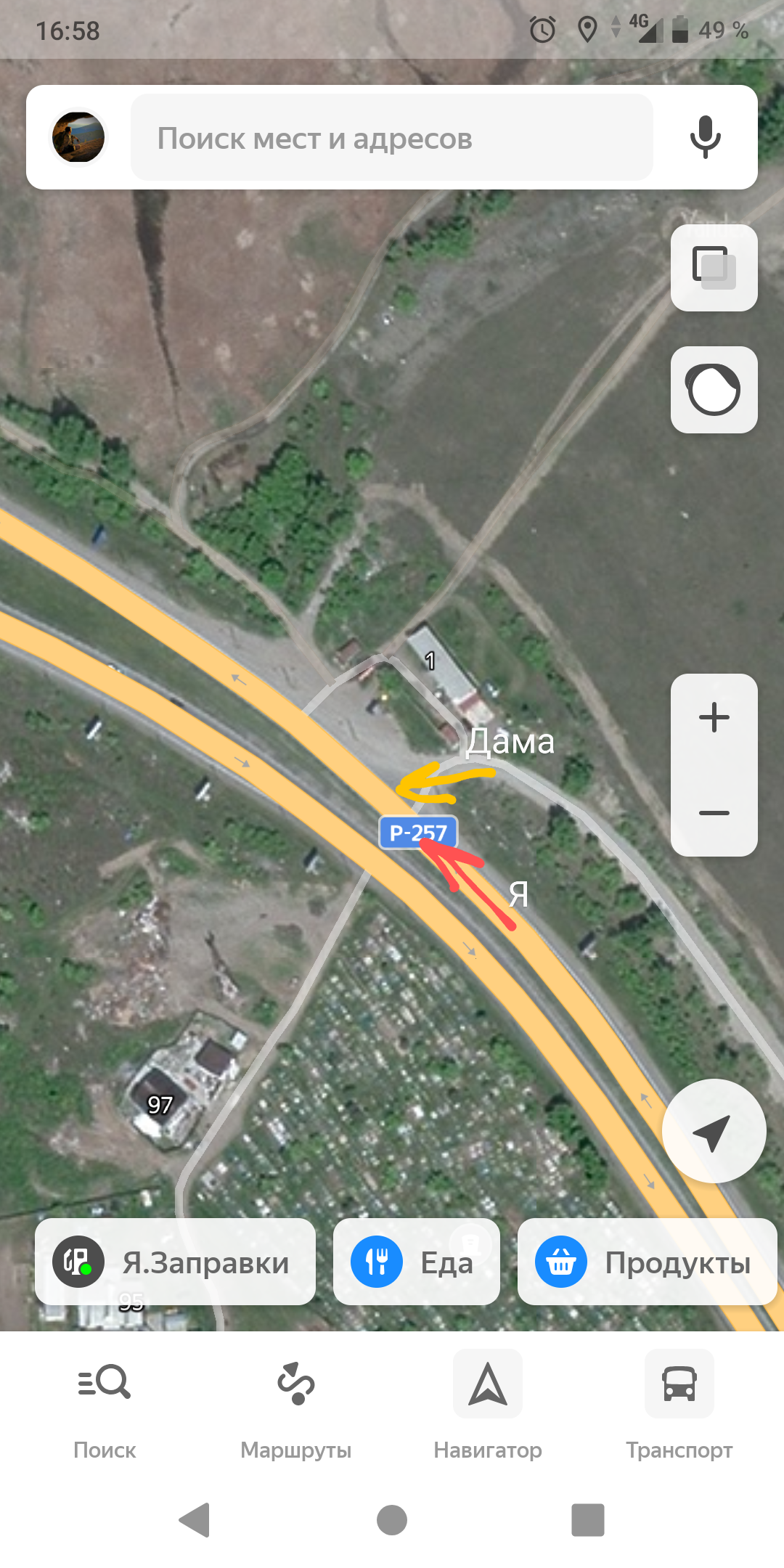784x1568 pixels.
Task: Find grocery stores with Продукты chip
Action: 646,1262
